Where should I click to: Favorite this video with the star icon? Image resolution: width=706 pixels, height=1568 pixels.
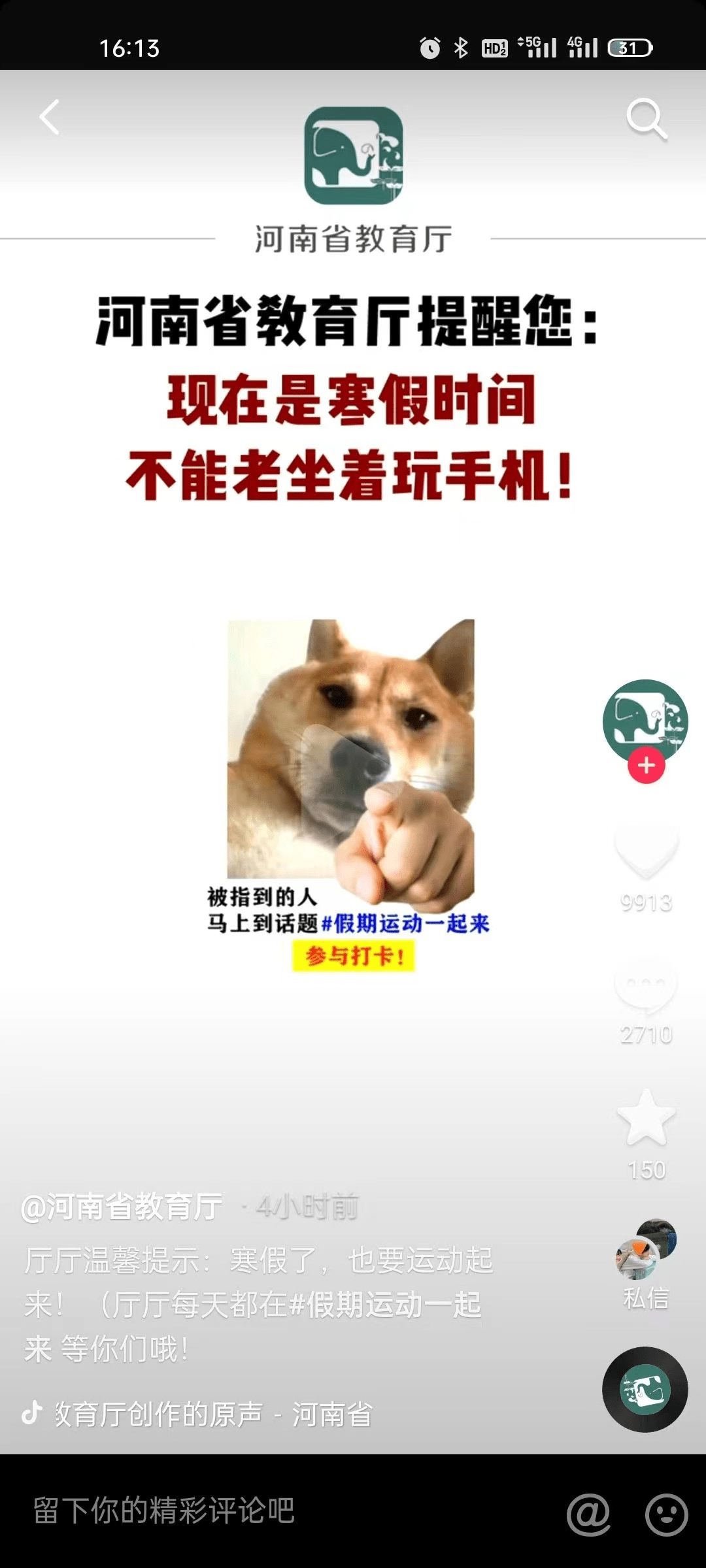coord(646,1117)
